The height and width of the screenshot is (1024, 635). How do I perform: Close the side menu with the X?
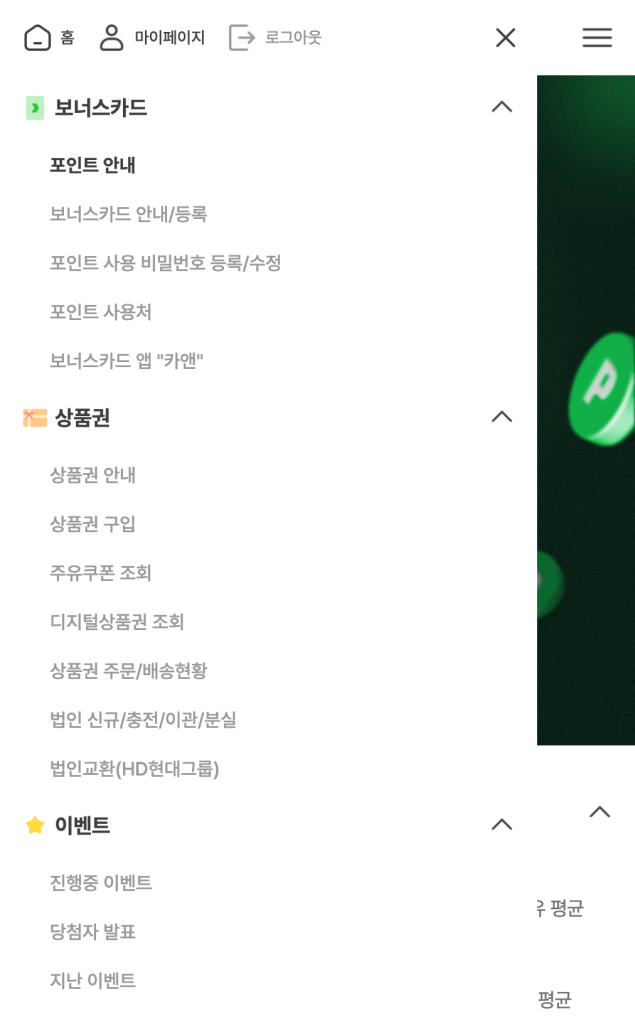[x=505, y=38]
